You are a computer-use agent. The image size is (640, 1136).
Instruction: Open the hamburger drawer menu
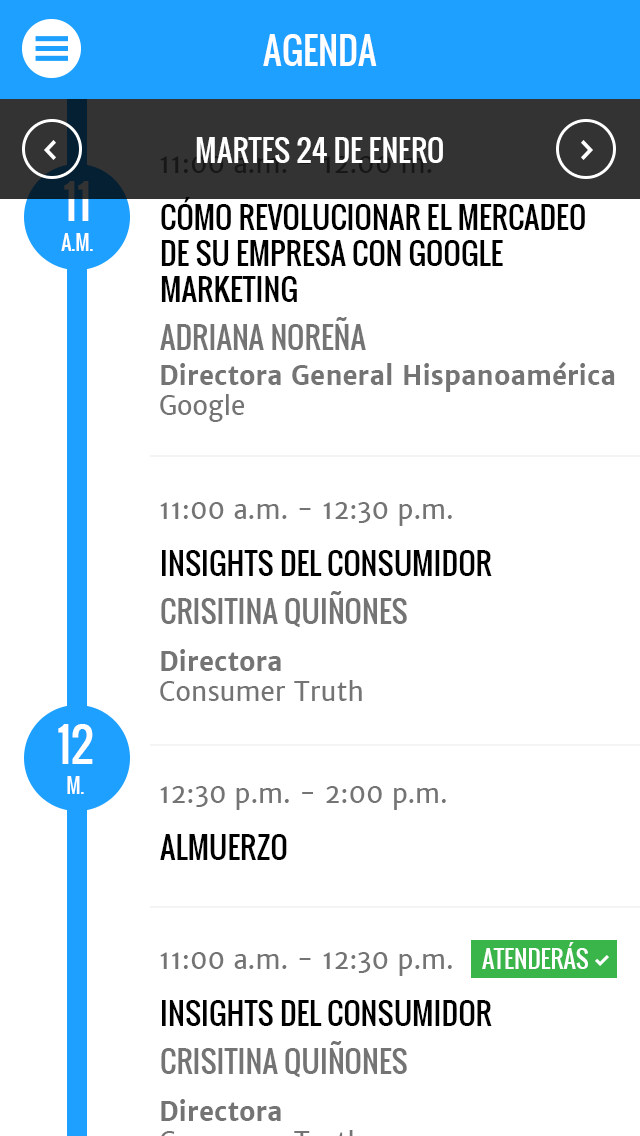(51, 49)
